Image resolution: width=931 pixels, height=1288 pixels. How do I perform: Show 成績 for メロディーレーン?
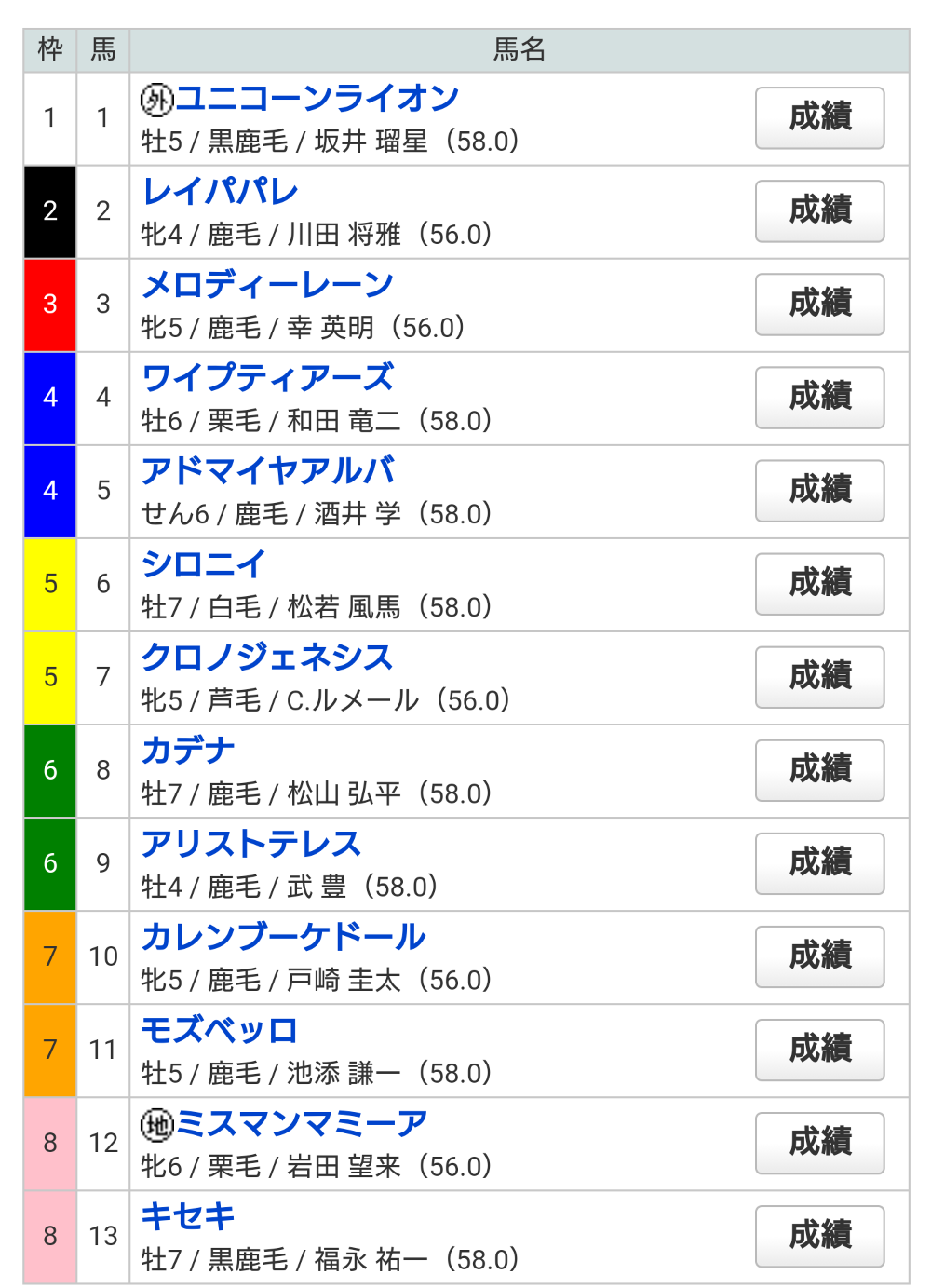(819, 305)
